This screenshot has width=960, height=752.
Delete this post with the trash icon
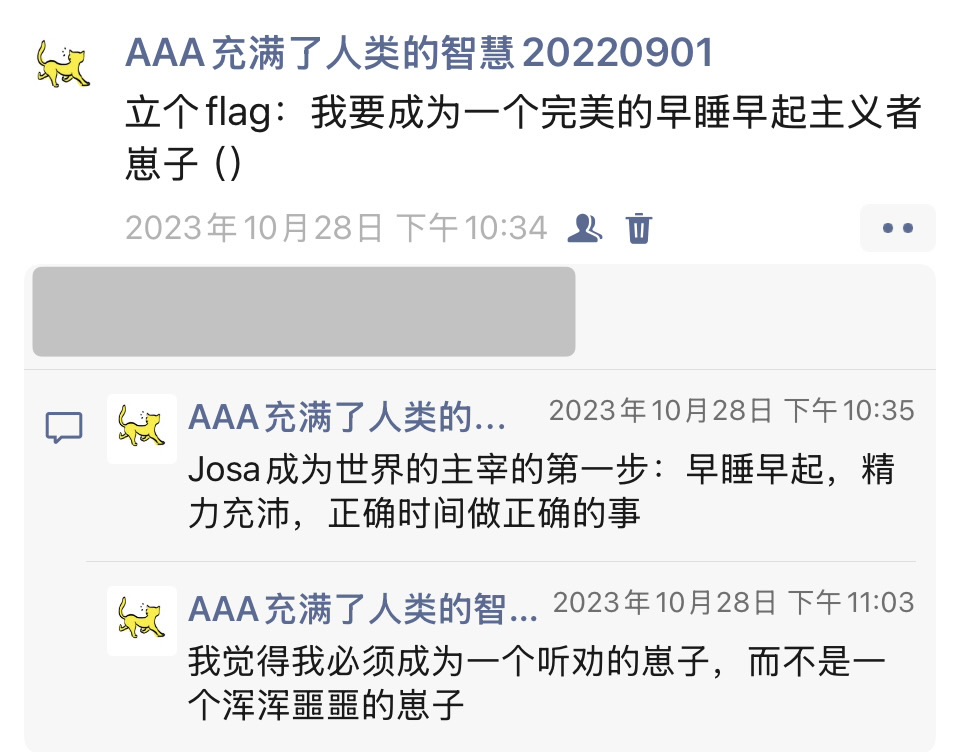(x=639, y=228)
